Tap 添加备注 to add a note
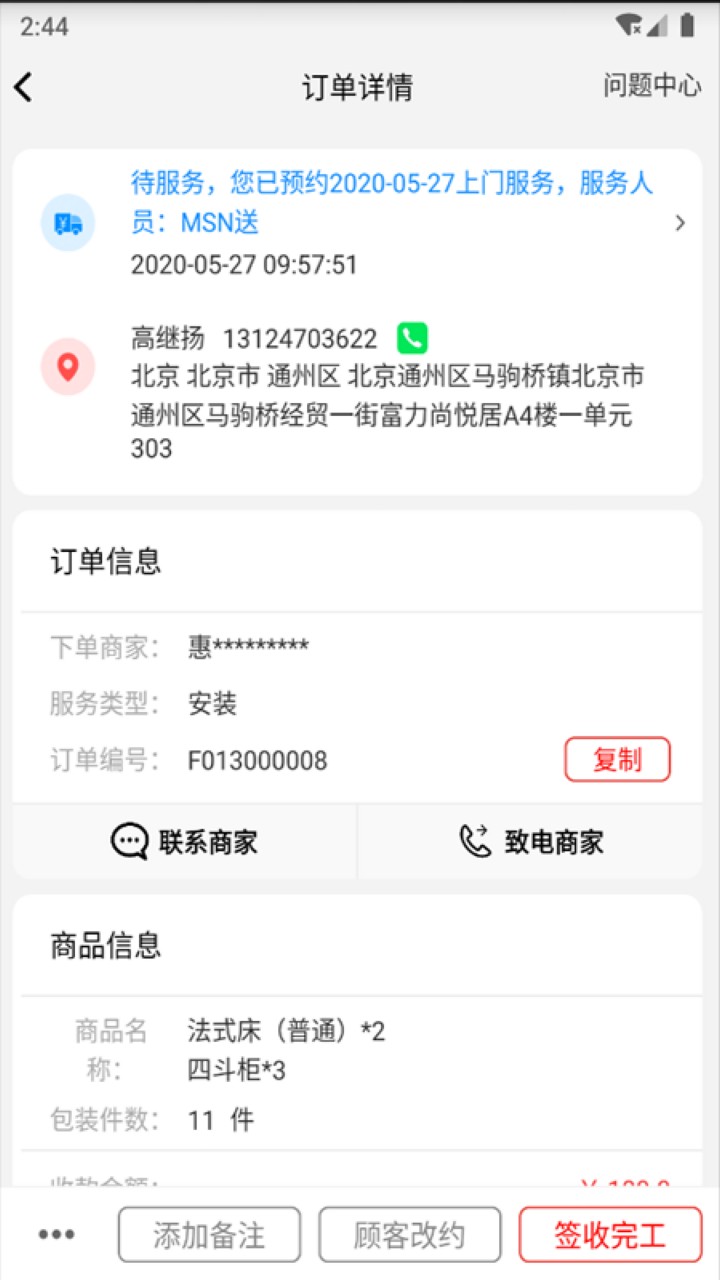Image resolution: width=720 pixels, height=1280 pixels. (209, 1235)
